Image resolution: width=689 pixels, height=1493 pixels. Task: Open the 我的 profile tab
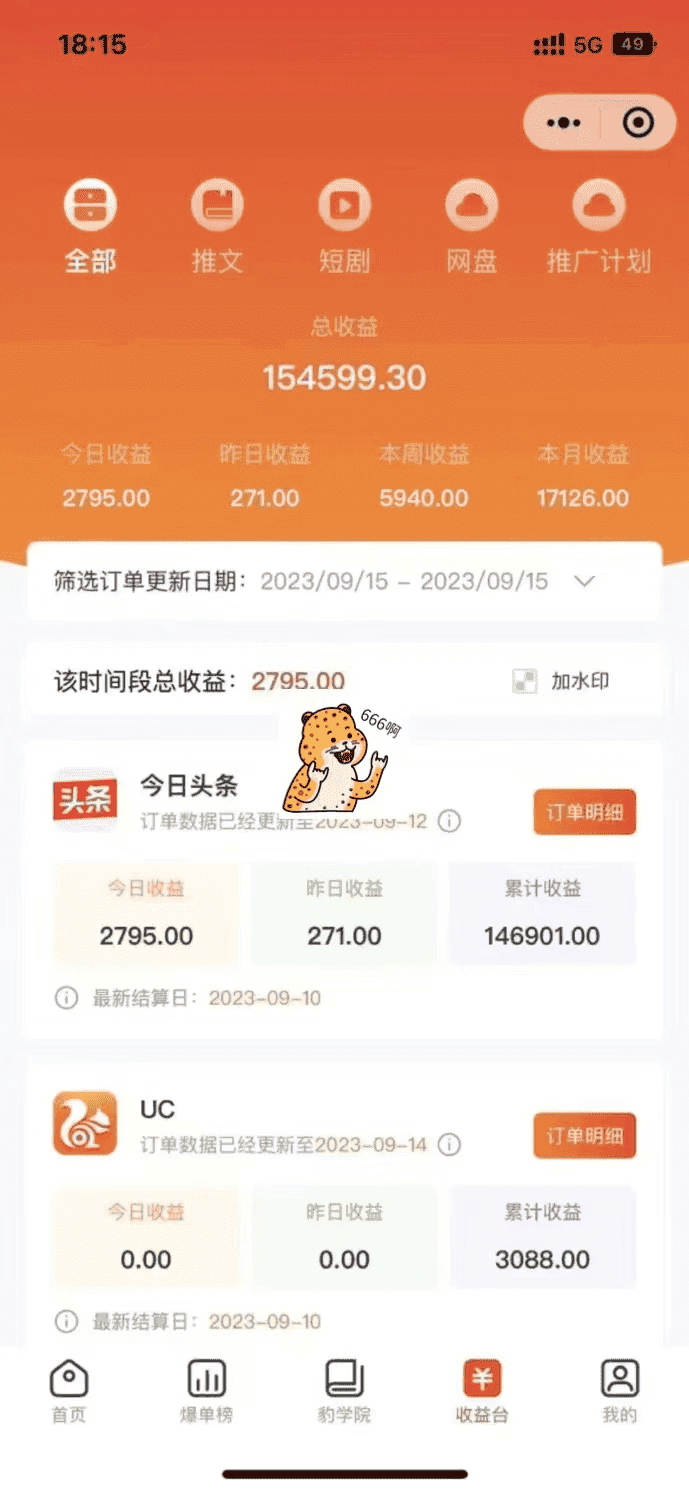click(619, 1391)
